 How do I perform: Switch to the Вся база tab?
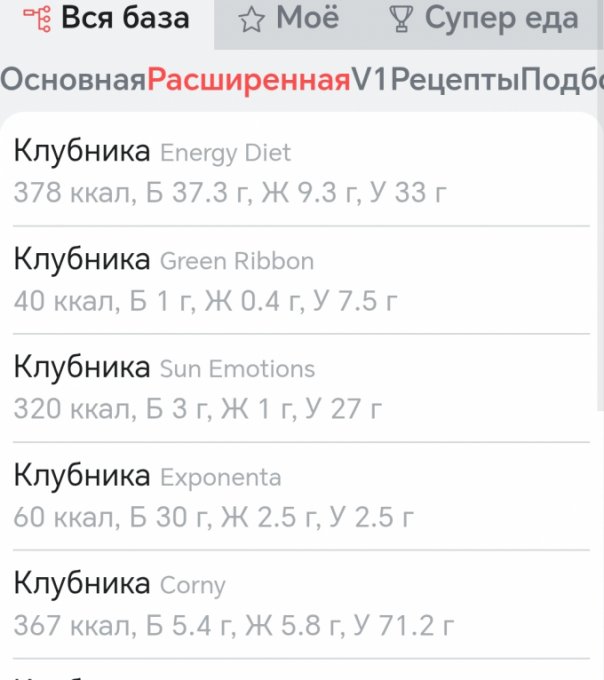click(x=107, y=19)
